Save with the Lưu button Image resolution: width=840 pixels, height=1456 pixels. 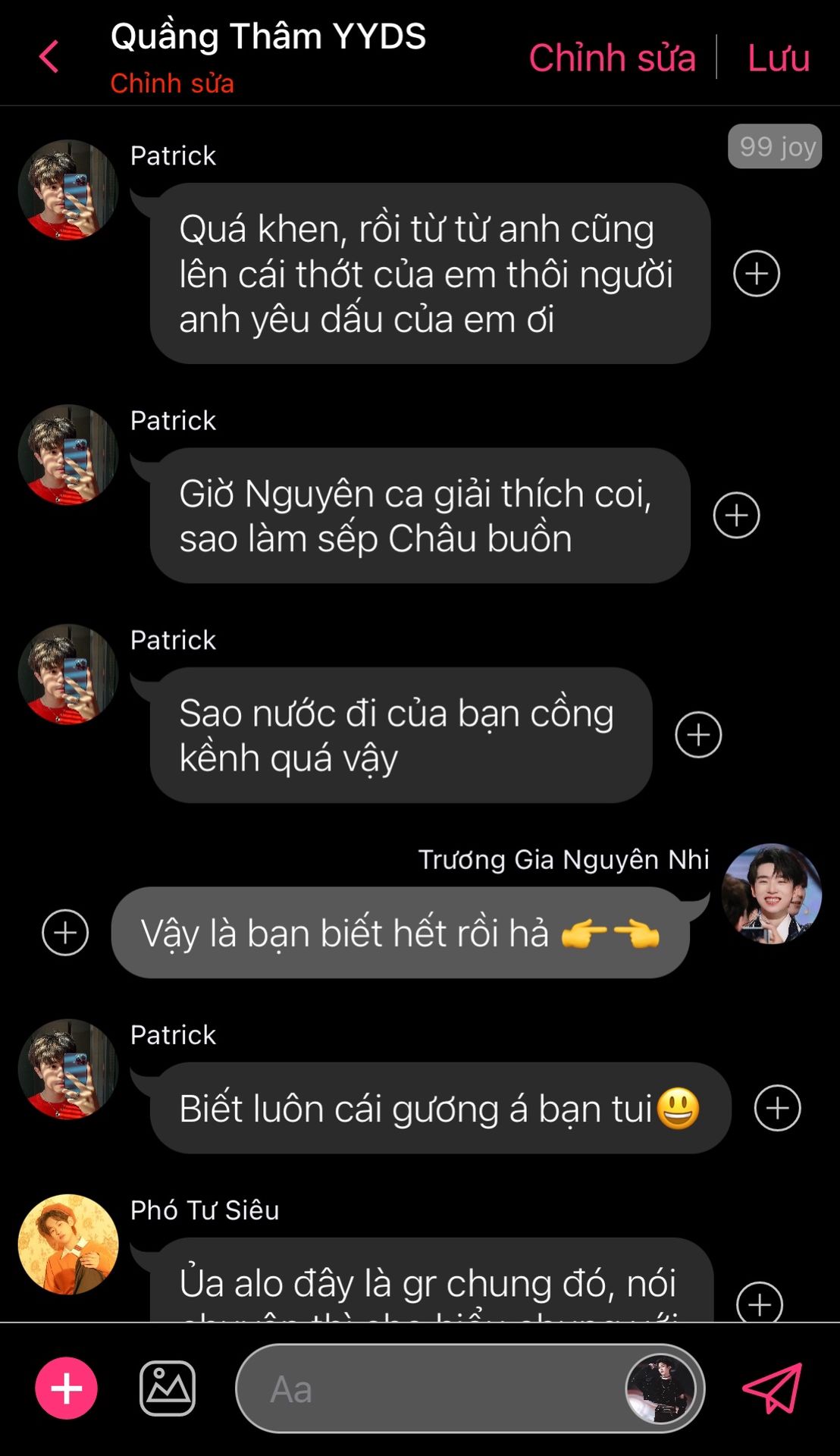pyautogui.click(x=779, y=58)
